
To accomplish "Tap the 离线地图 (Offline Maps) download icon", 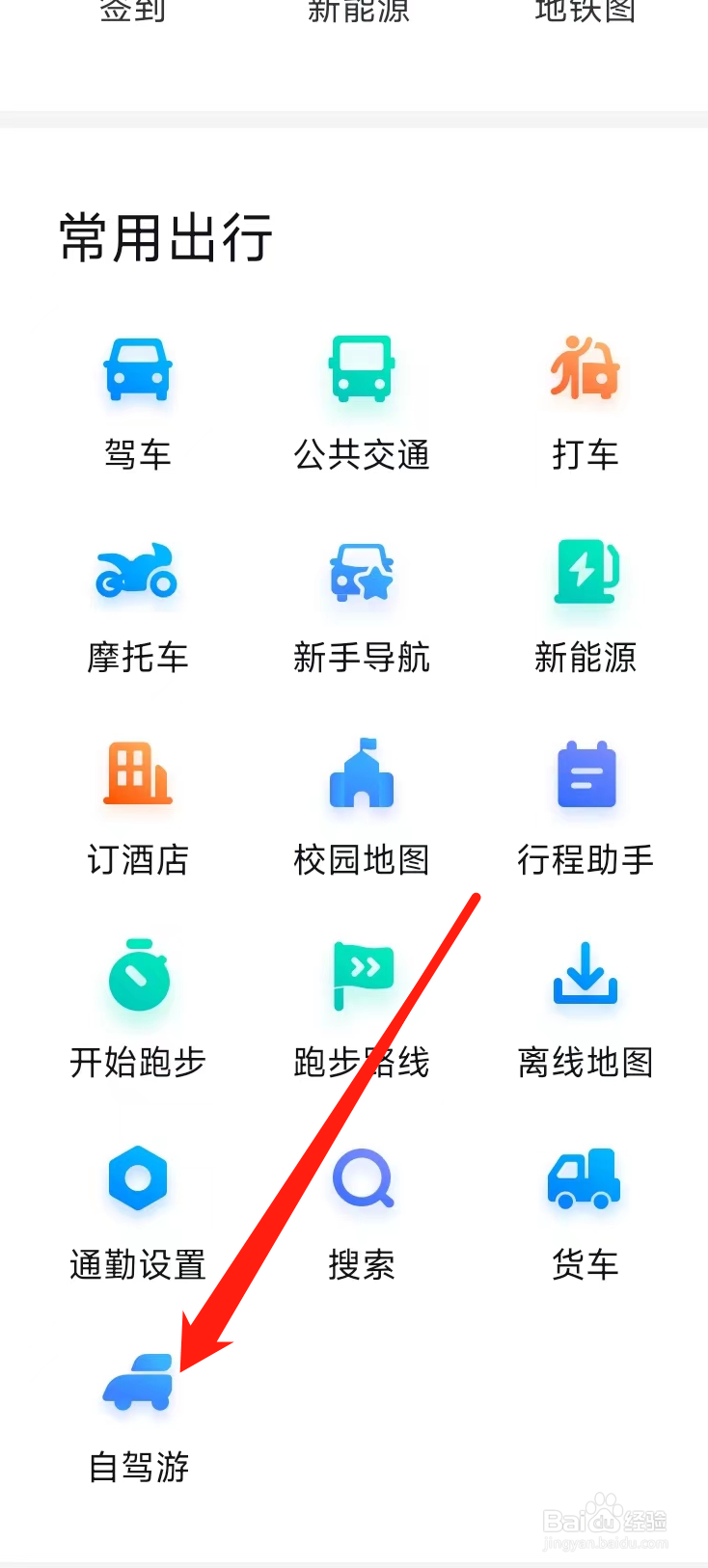I will point(585,977).
